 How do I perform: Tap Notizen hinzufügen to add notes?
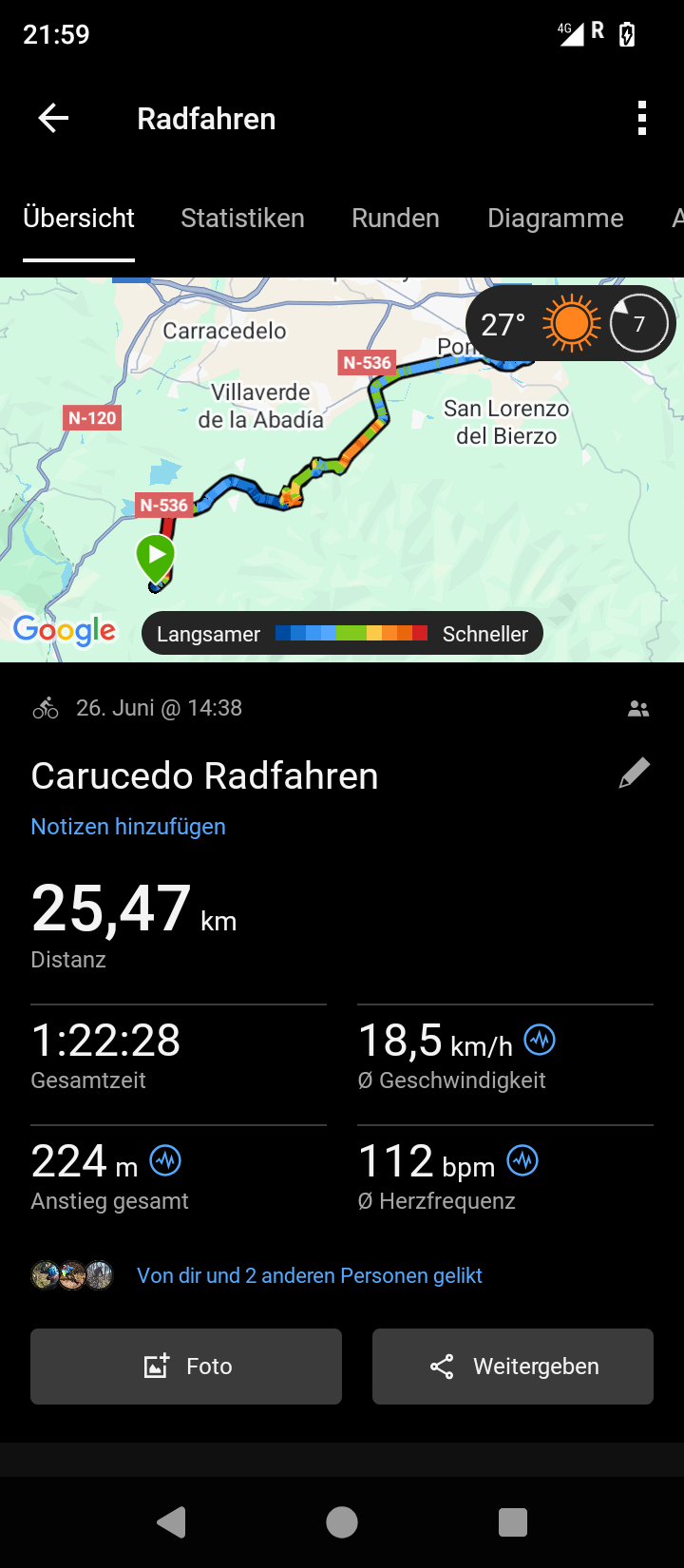[128, 827]
